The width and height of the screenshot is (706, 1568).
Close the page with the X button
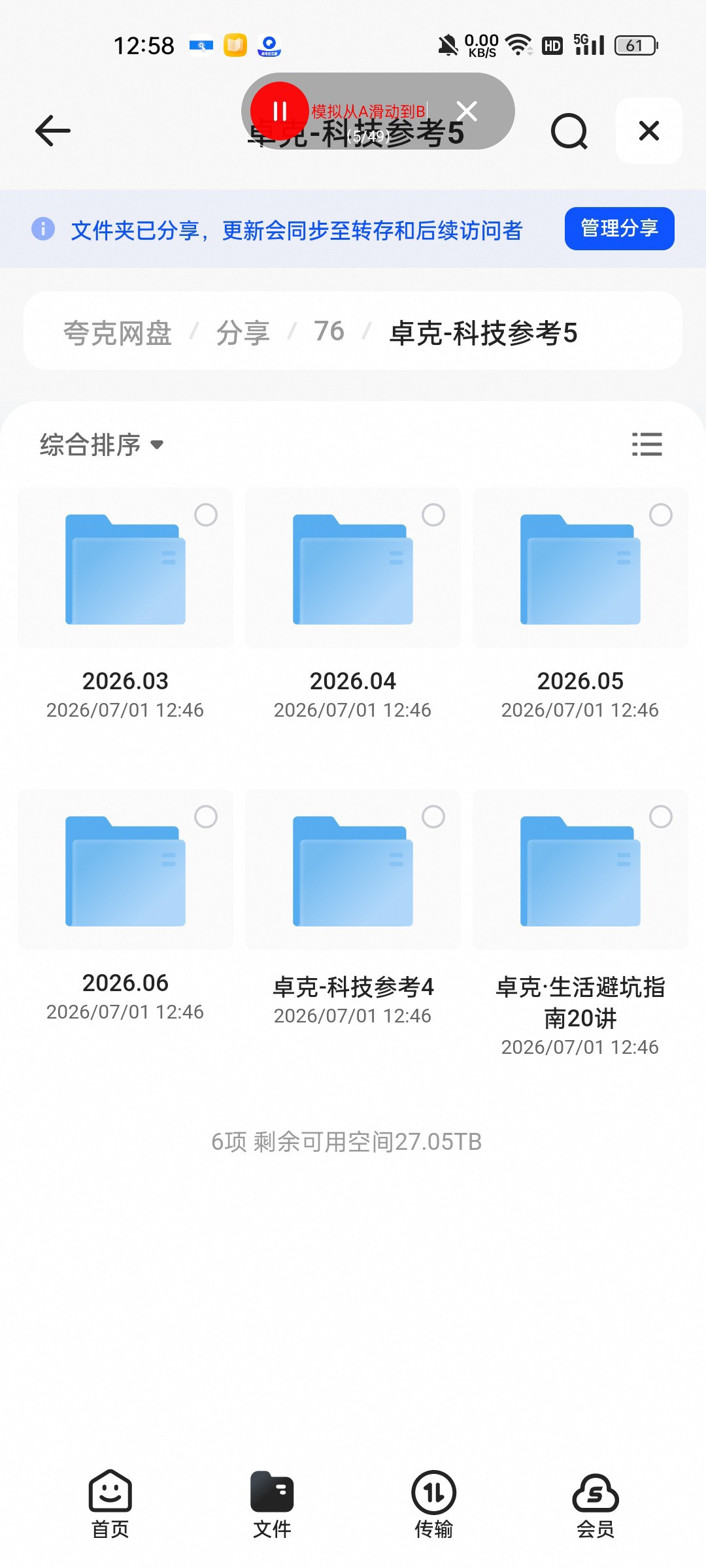point(648,131)
